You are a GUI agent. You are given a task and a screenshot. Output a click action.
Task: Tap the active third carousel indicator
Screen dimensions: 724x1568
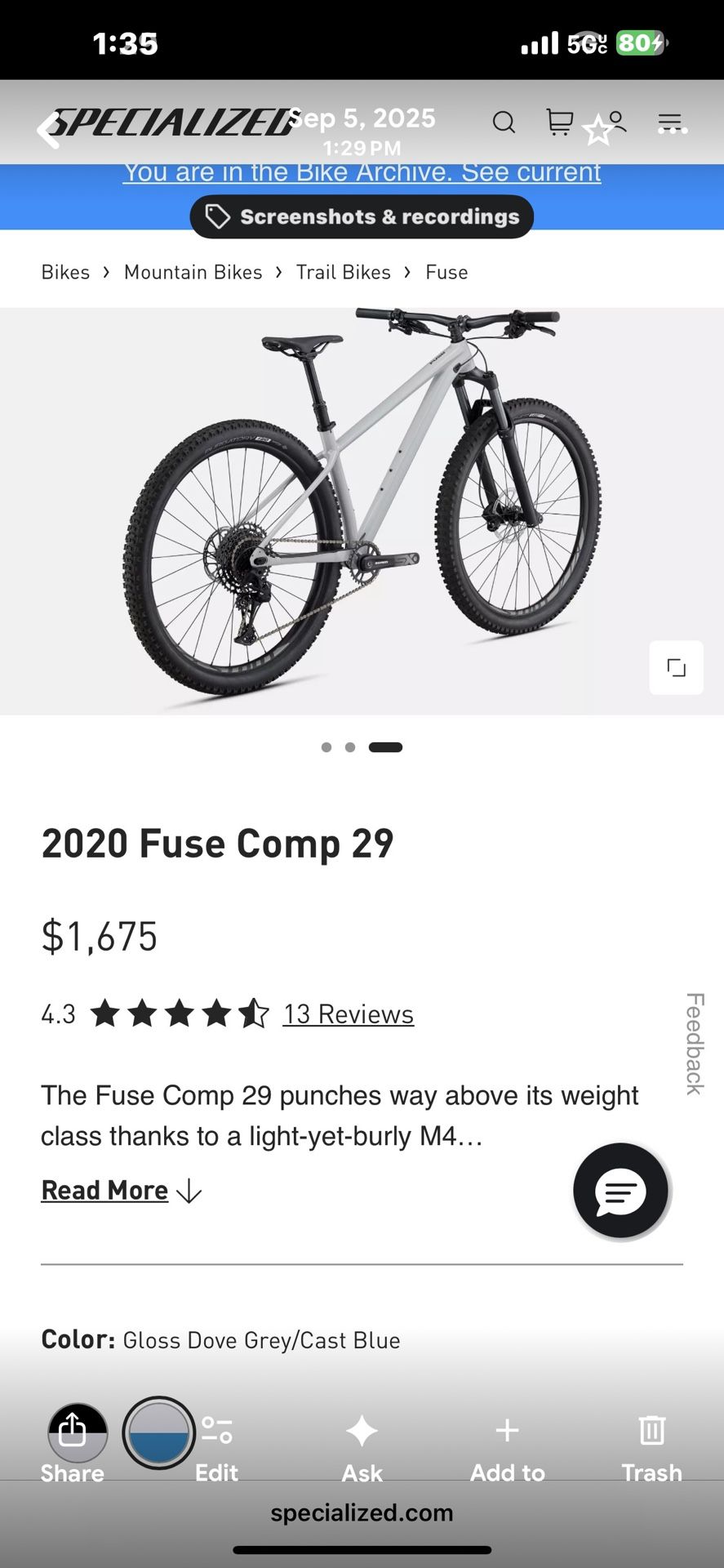tap(384, 746)
